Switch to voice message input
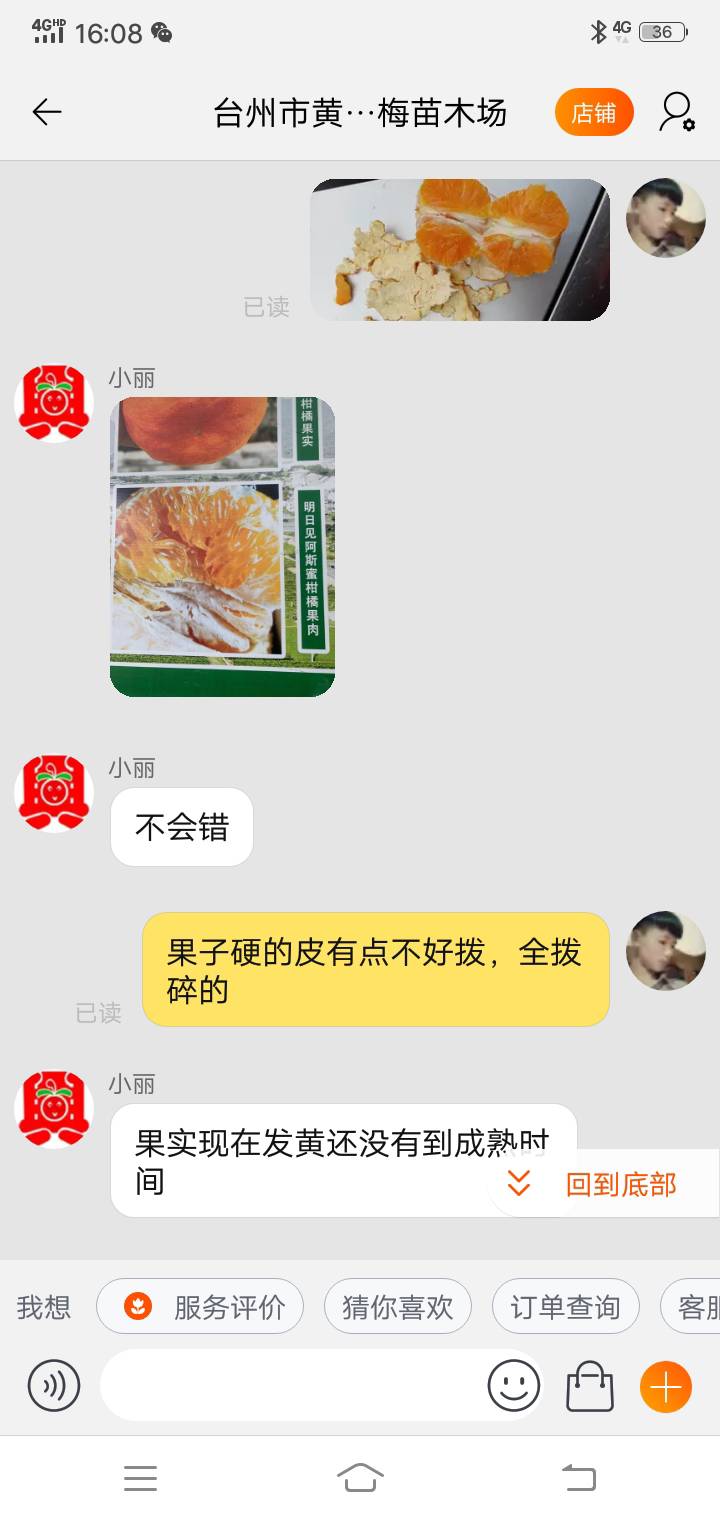This screenshot has width=720, height=1520. (x=54, y=1386)
